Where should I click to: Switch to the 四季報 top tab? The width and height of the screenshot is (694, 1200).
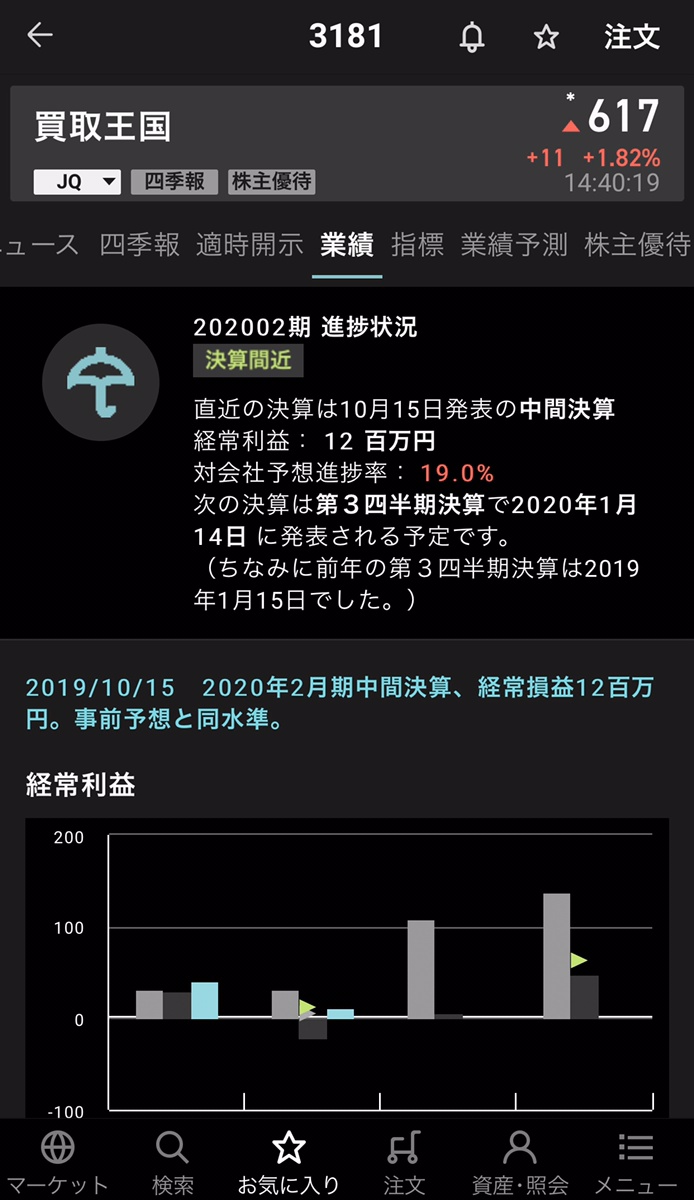click(140, 245)
